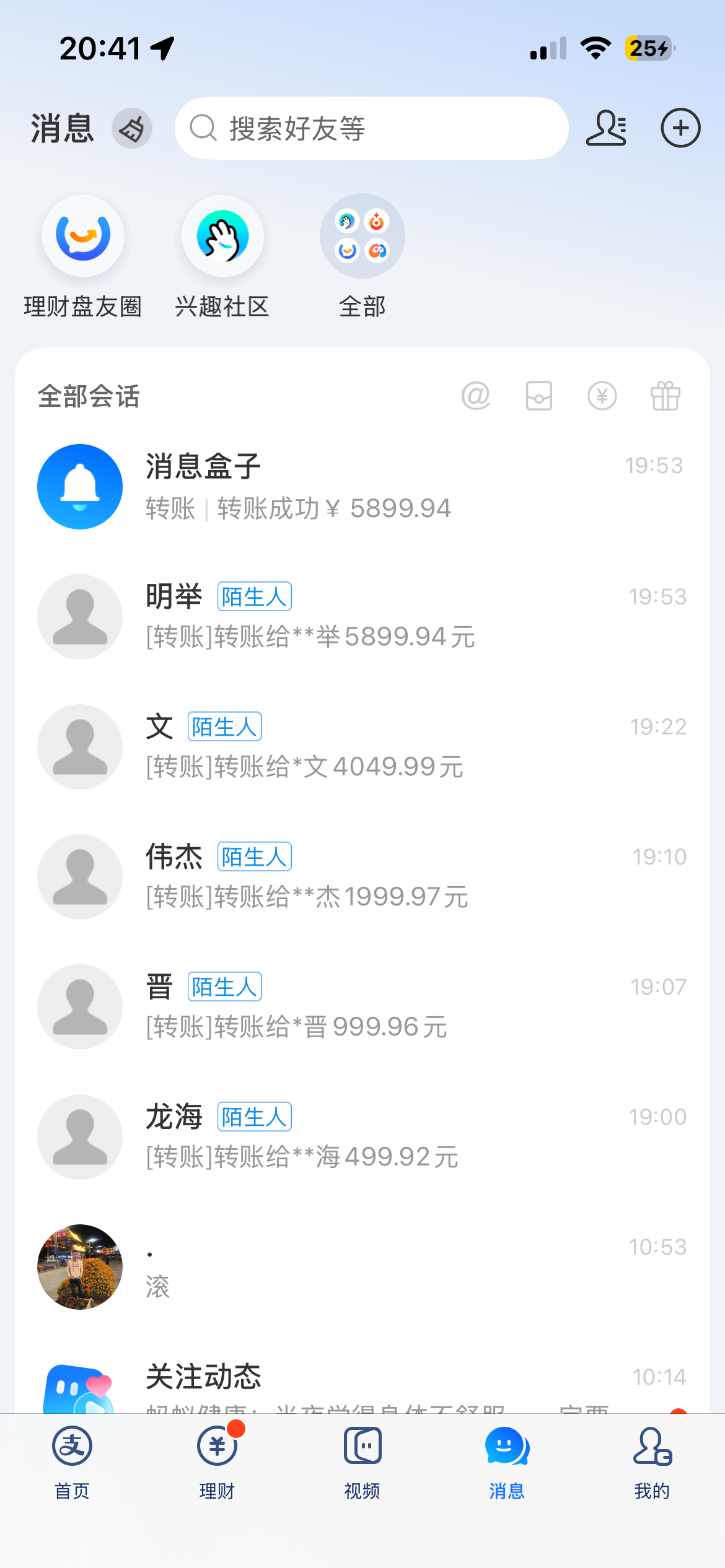This screenshot has width=725, height=1568.
Task: Filter conversations by red packet icon
Action: [539, 396]
